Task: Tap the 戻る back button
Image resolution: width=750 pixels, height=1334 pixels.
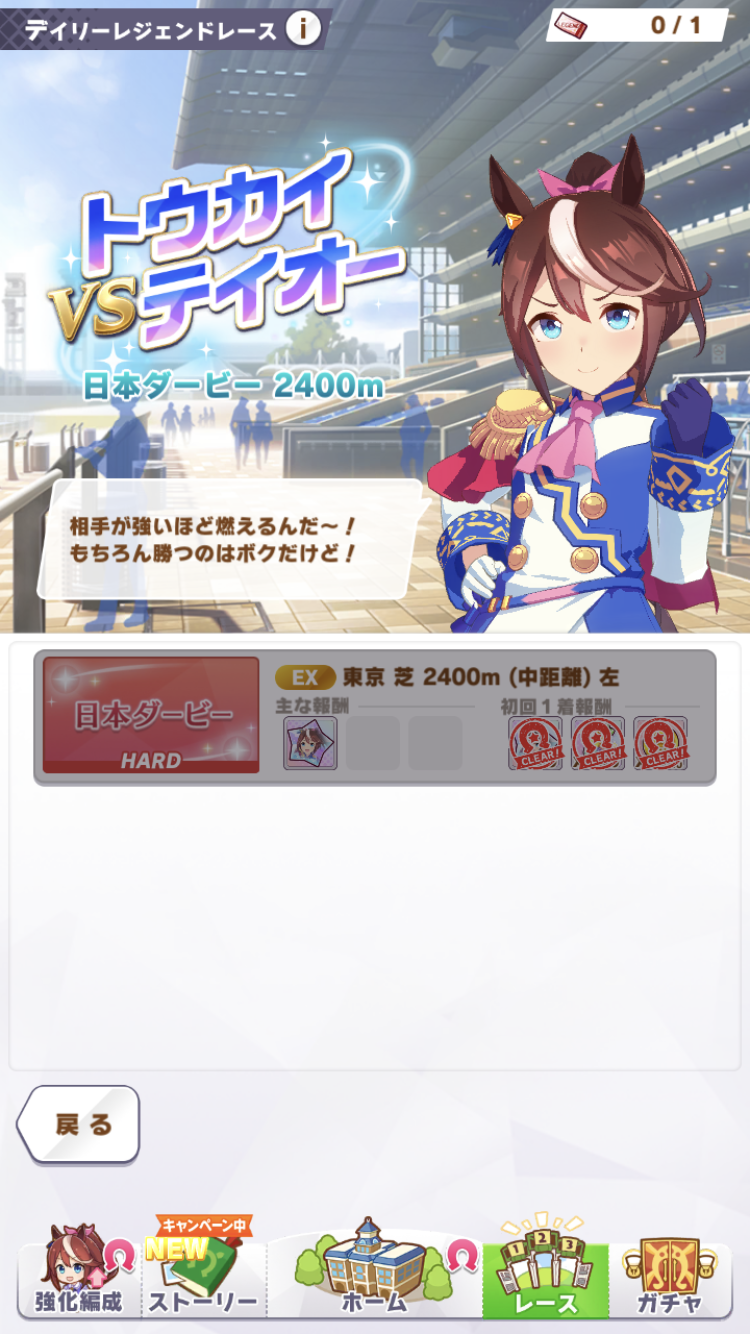Action: click(x=80, y=1124)
